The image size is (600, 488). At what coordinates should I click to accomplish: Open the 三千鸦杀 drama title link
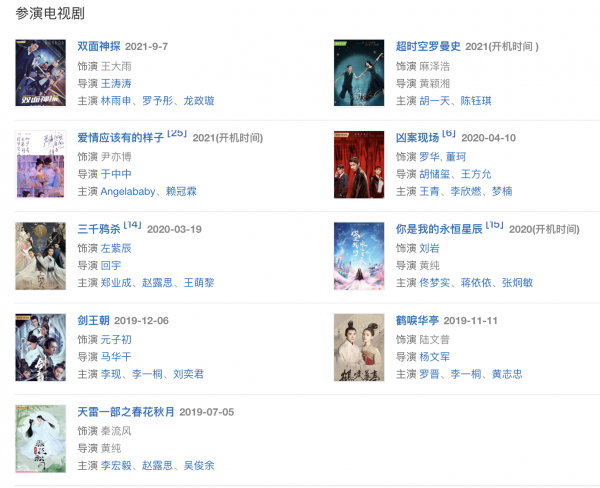pyautogui.click(x=99, y=229)
